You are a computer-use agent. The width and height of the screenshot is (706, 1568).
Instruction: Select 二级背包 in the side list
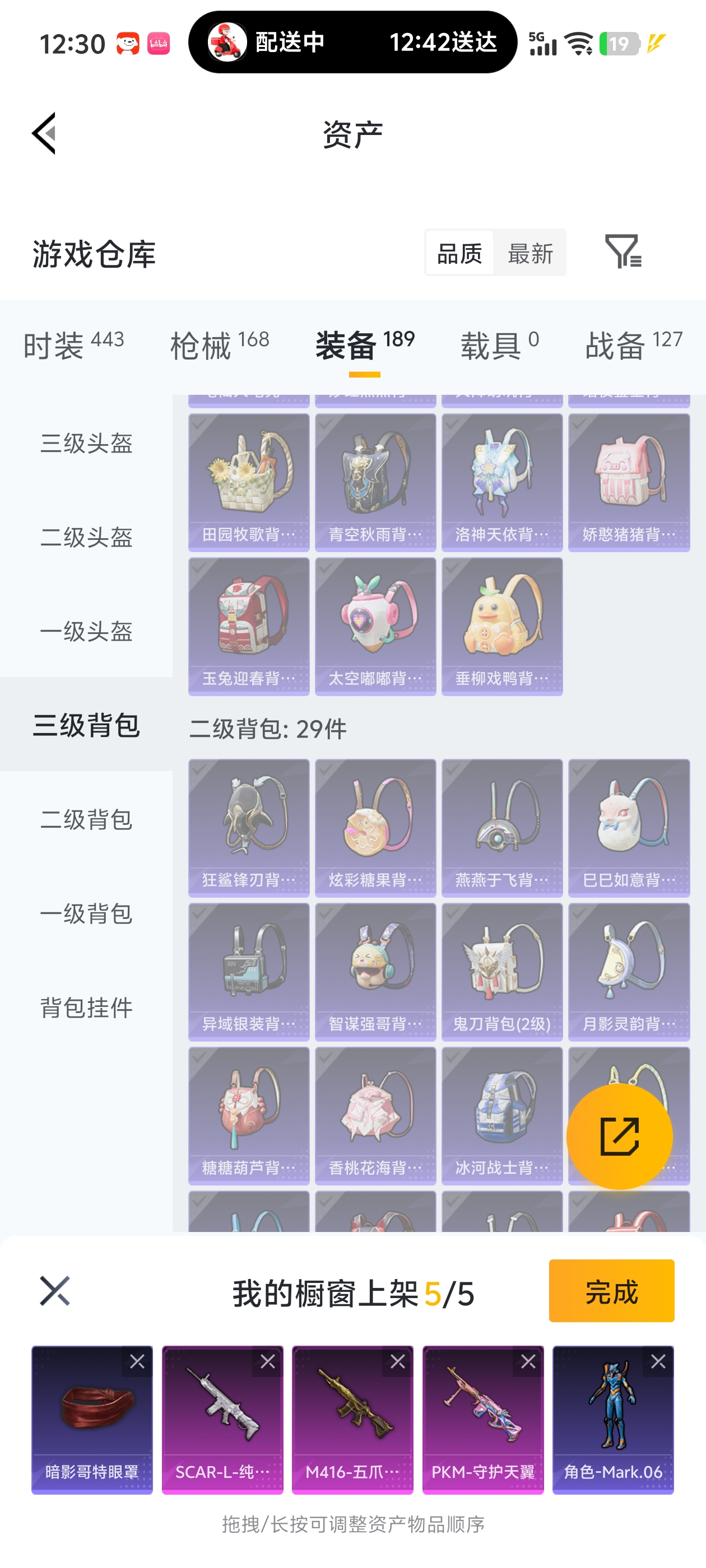[x=86, y=819]
